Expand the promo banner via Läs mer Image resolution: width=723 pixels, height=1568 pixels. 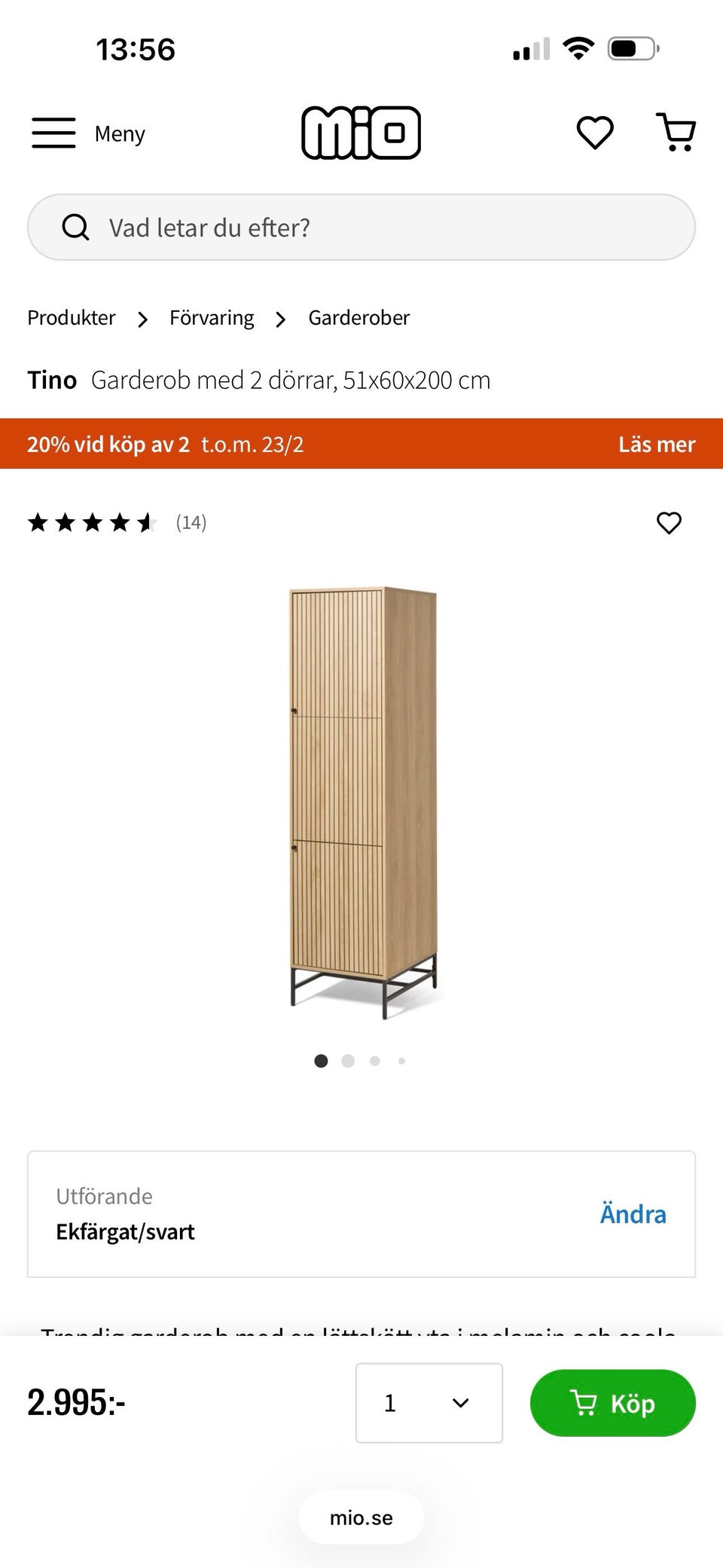657,444
